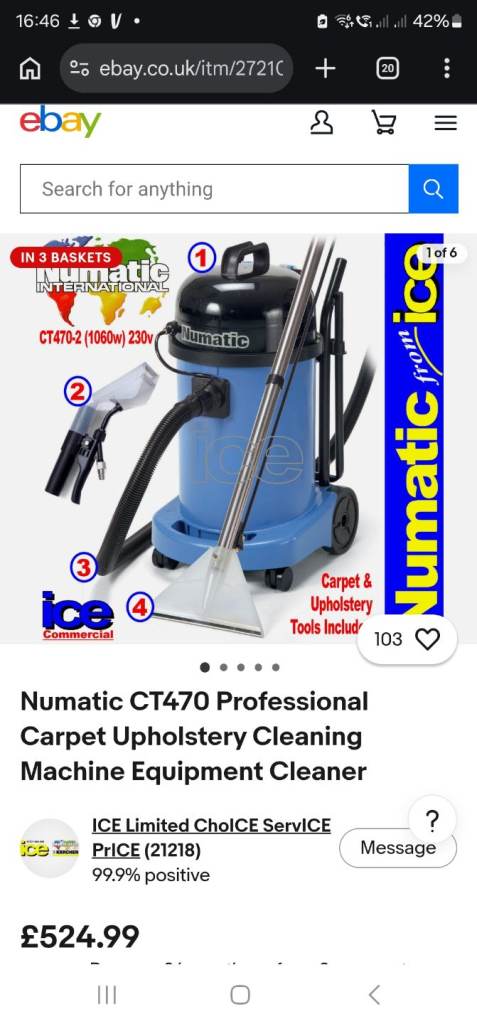
Task: Open the help question mark button
Action: [x=432, y=820]
